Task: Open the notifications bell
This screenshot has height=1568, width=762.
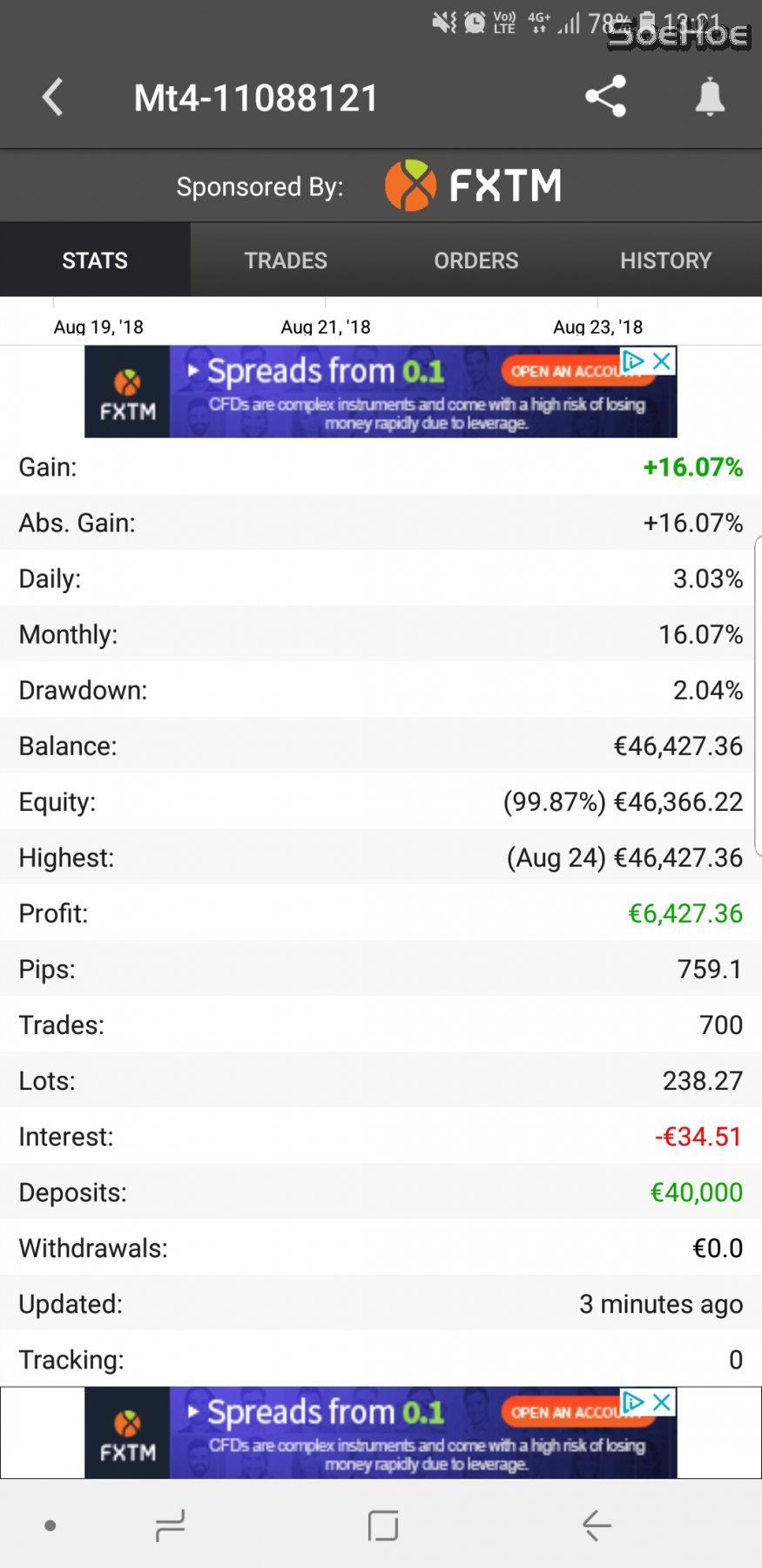Action: (x=710, y=96)
